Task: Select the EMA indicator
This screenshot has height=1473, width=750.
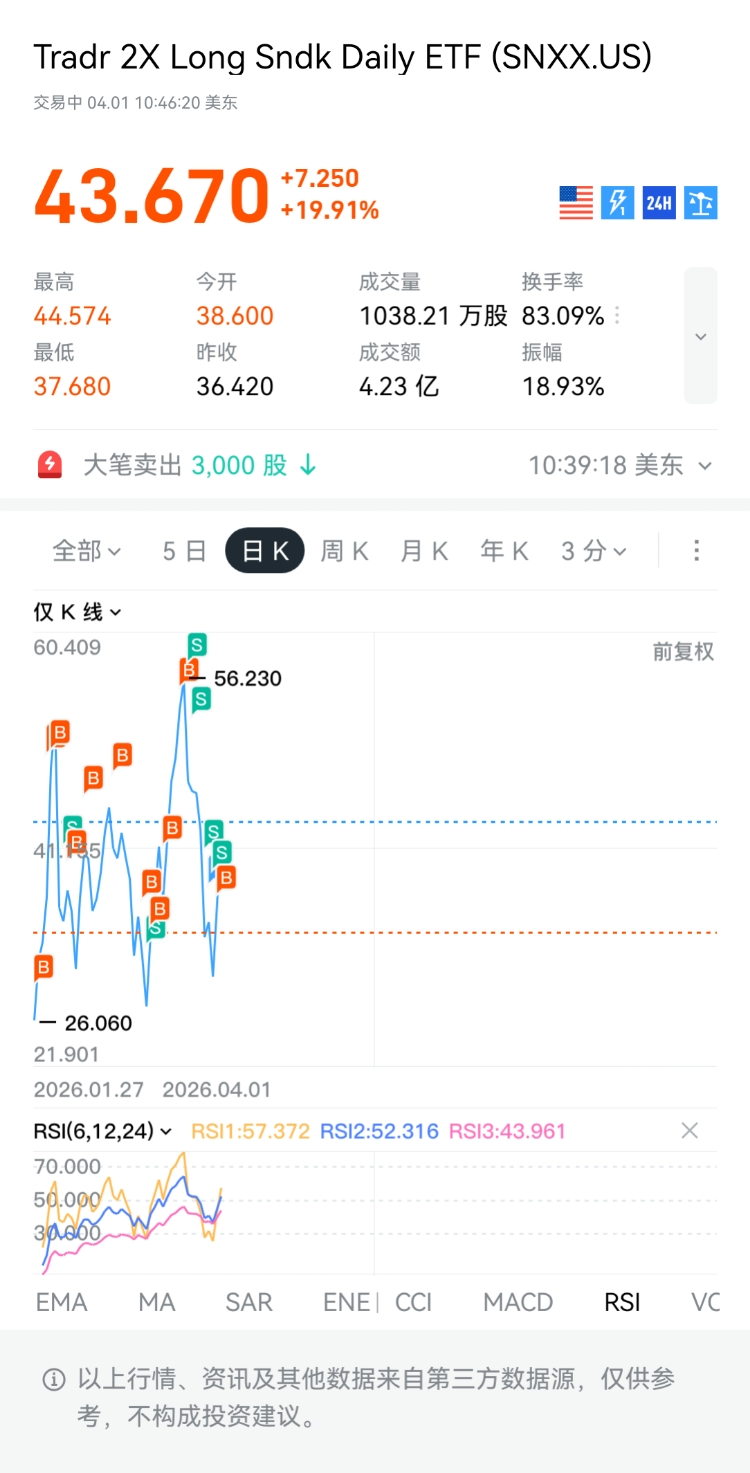Action: [61, 1302]
